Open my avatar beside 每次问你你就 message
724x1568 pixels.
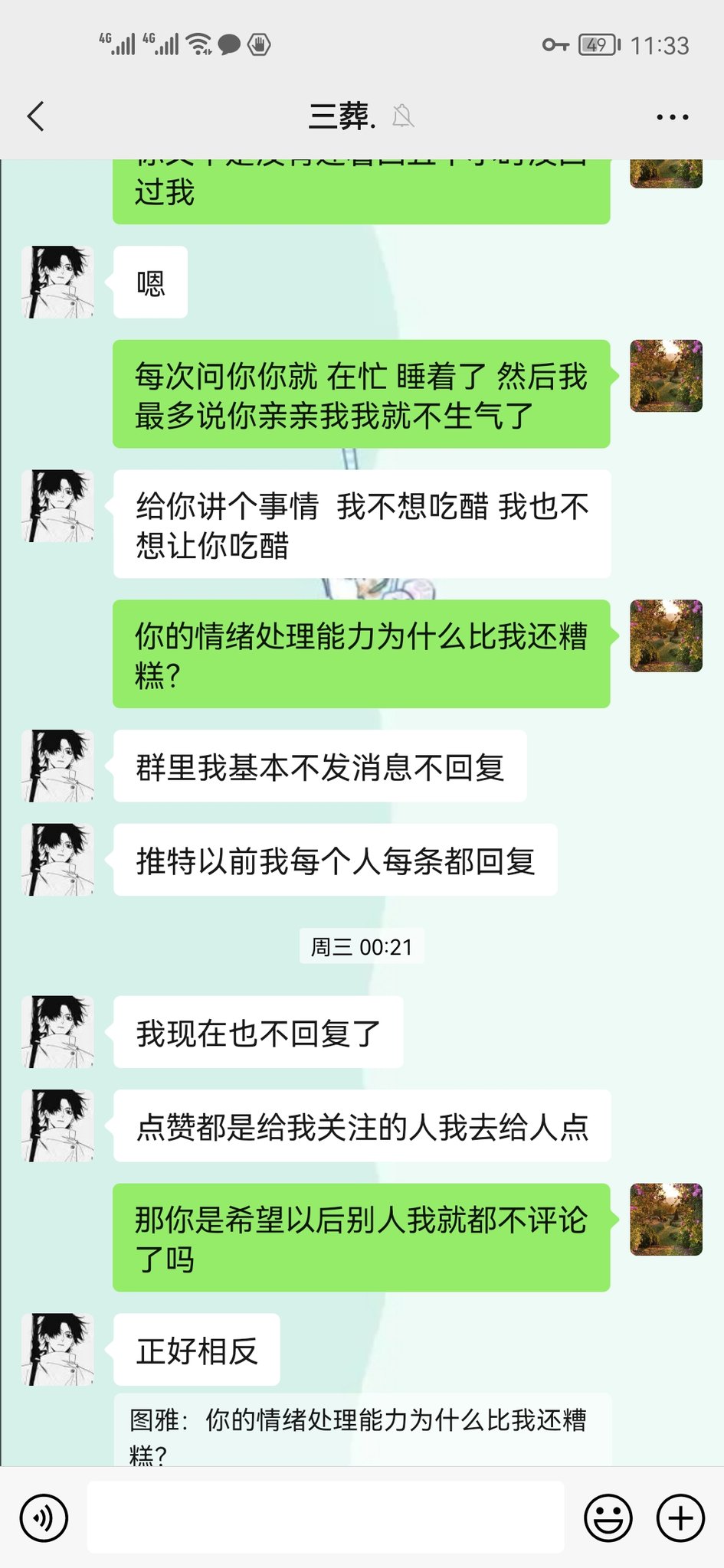pyautogui.click(x=666, y=376)
